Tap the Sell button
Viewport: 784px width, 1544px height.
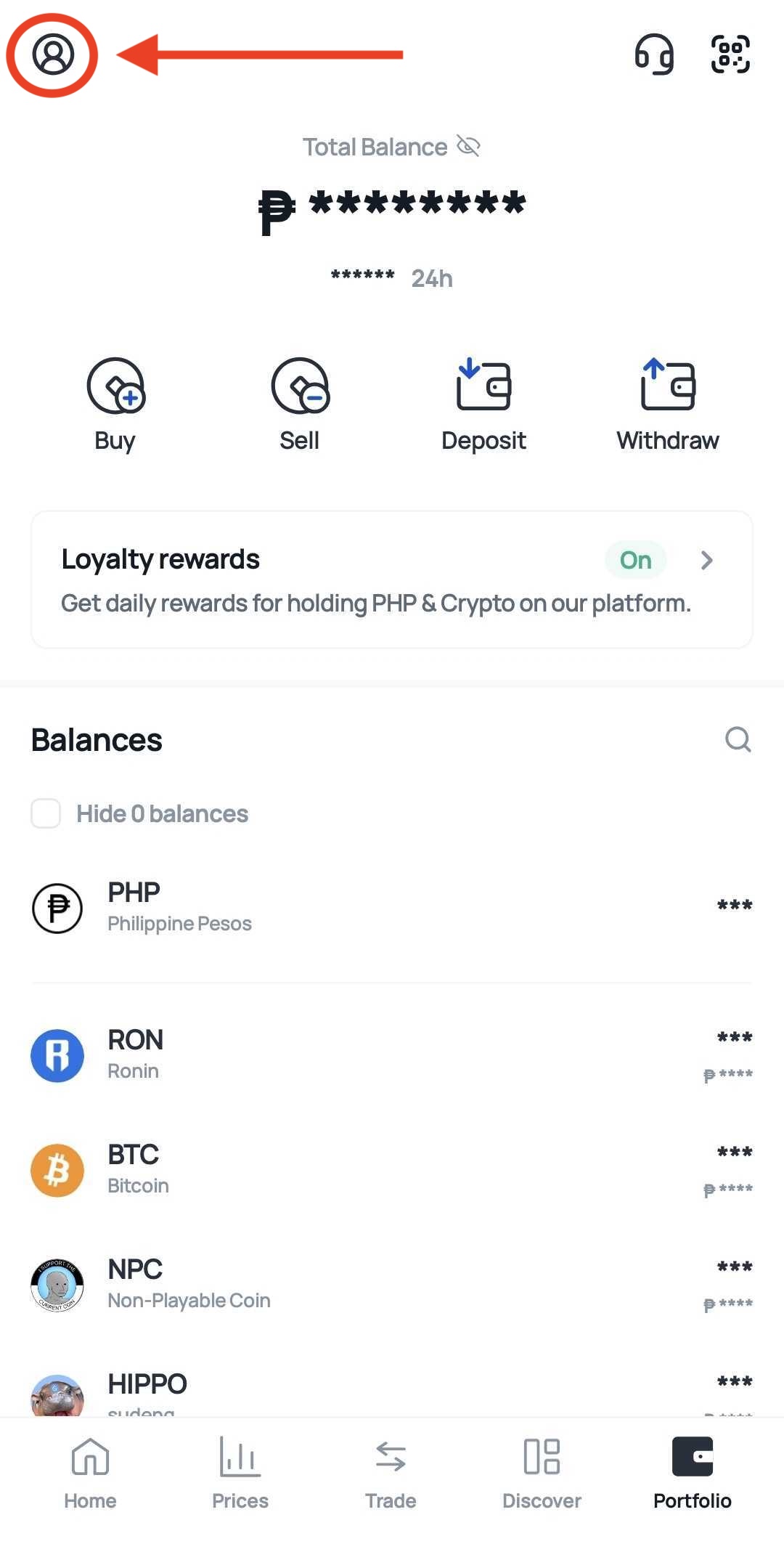pos(300,404)
